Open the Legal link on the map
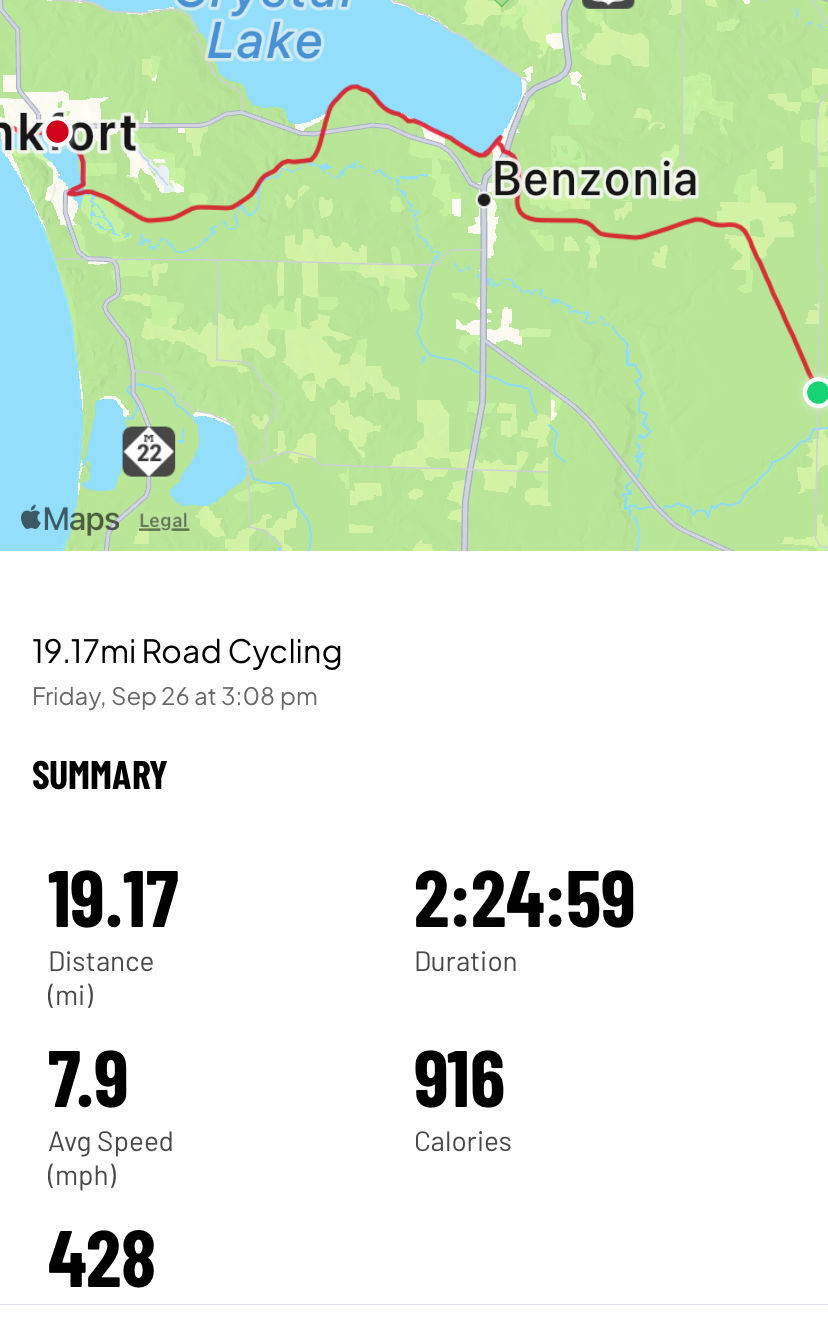The image size is (828, 1327). [164, 521]
